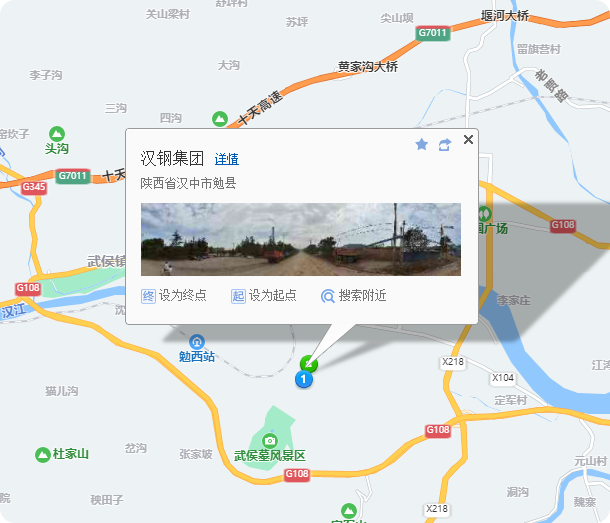This screenshot has width=610, height=523.
Task: Search nearby with 搜索附近
Action: (x=353, y=296)
